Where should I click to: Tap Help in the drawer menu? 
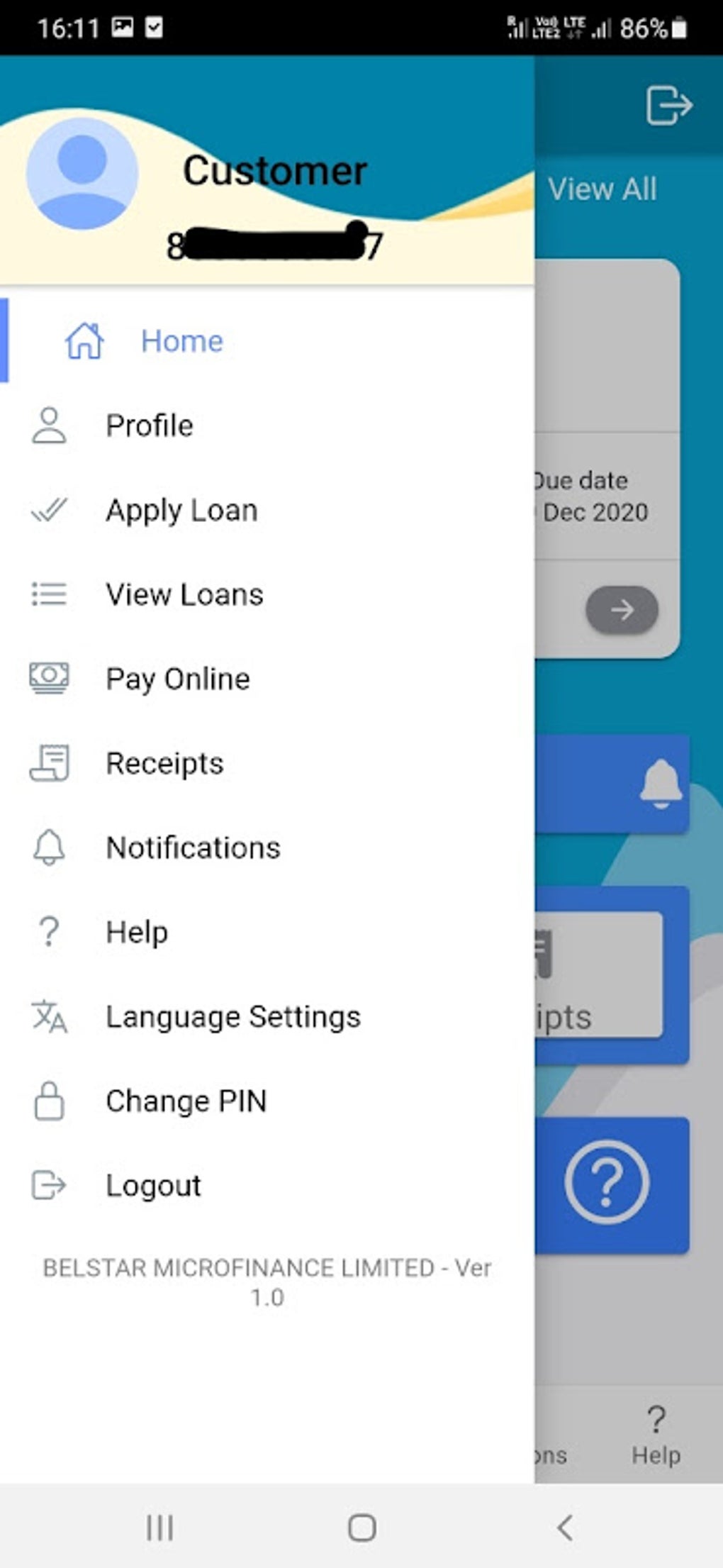137,932
